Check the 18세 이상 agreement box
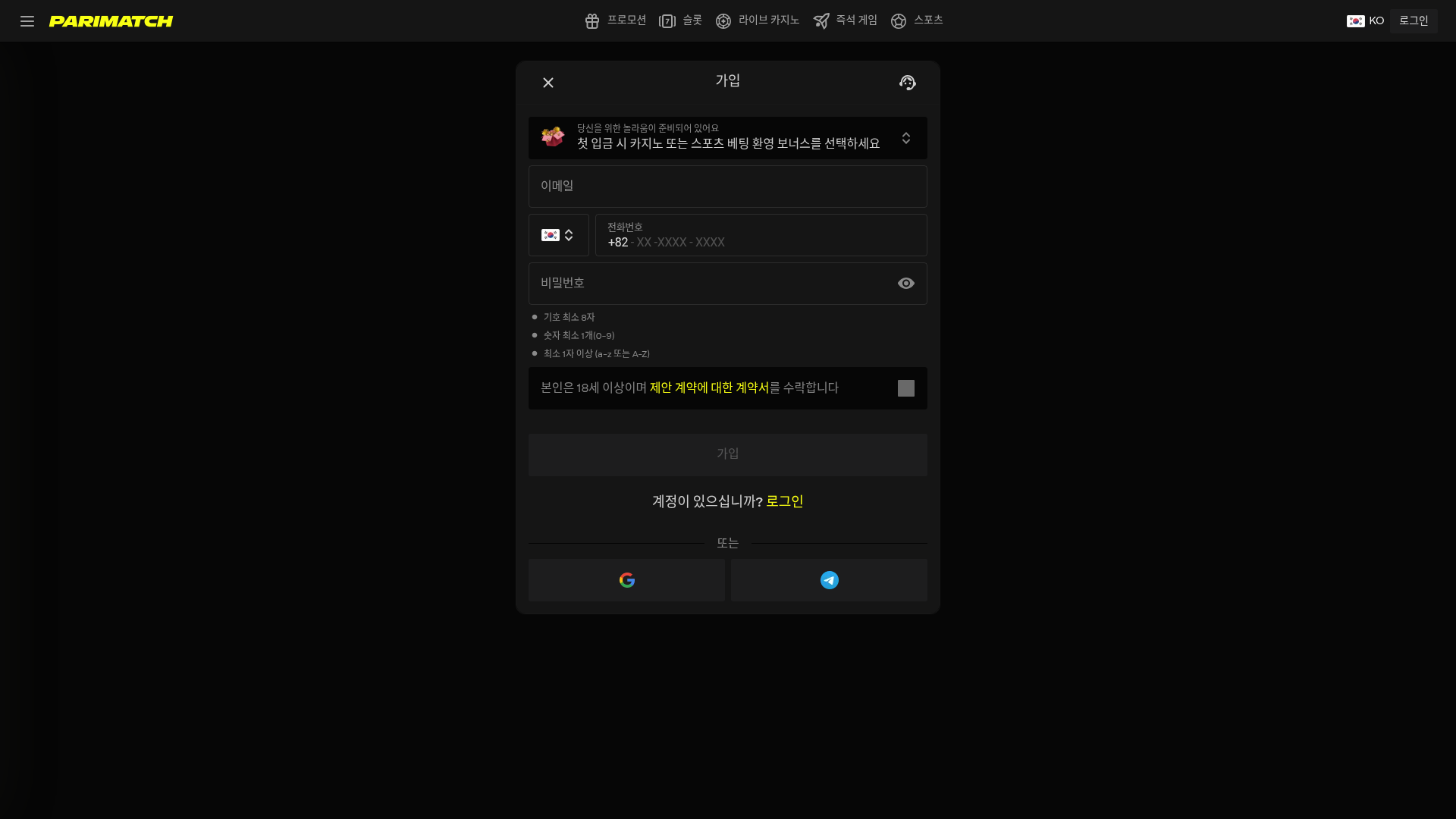 (x=905, y=388)
